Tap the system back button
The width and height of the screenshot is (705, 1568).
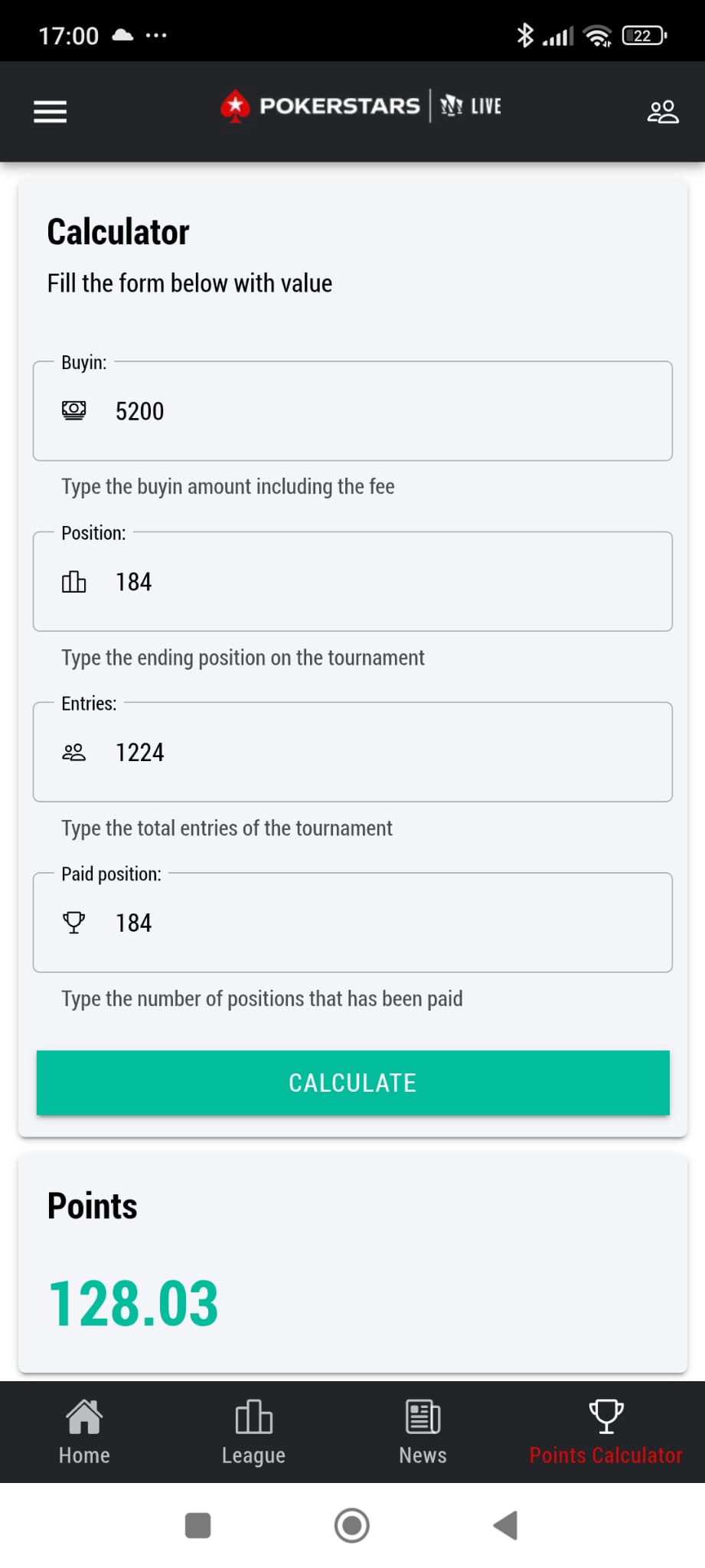506,1525
